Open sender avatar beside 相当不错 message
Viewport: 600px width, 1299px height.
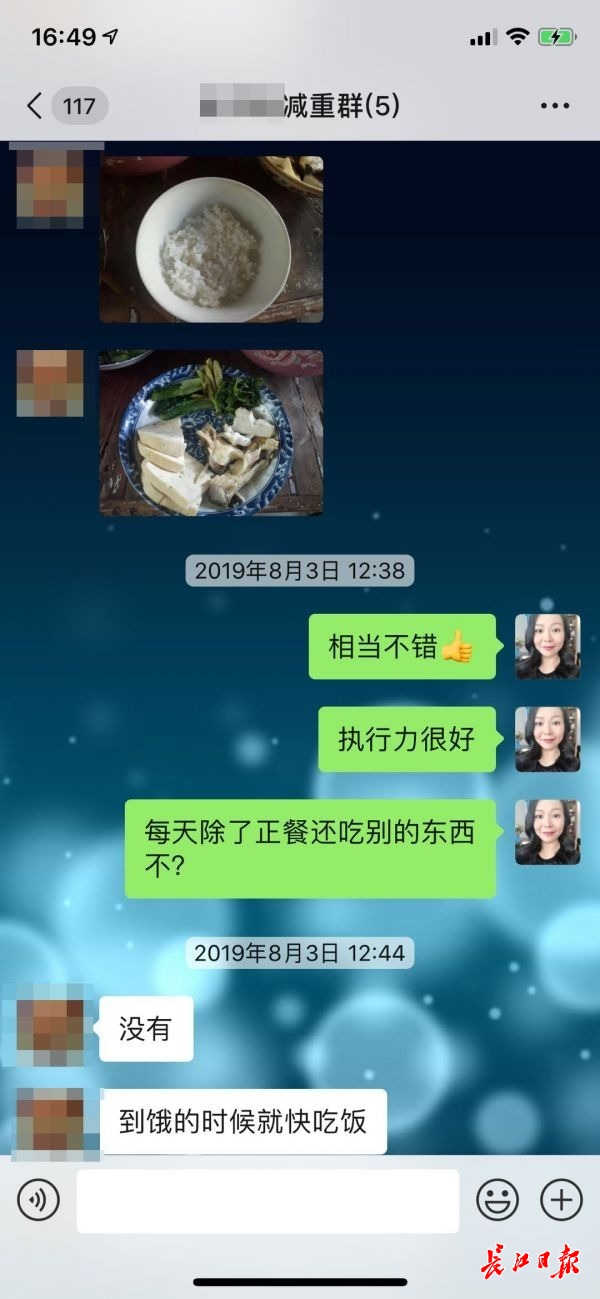tap(547, 647)
